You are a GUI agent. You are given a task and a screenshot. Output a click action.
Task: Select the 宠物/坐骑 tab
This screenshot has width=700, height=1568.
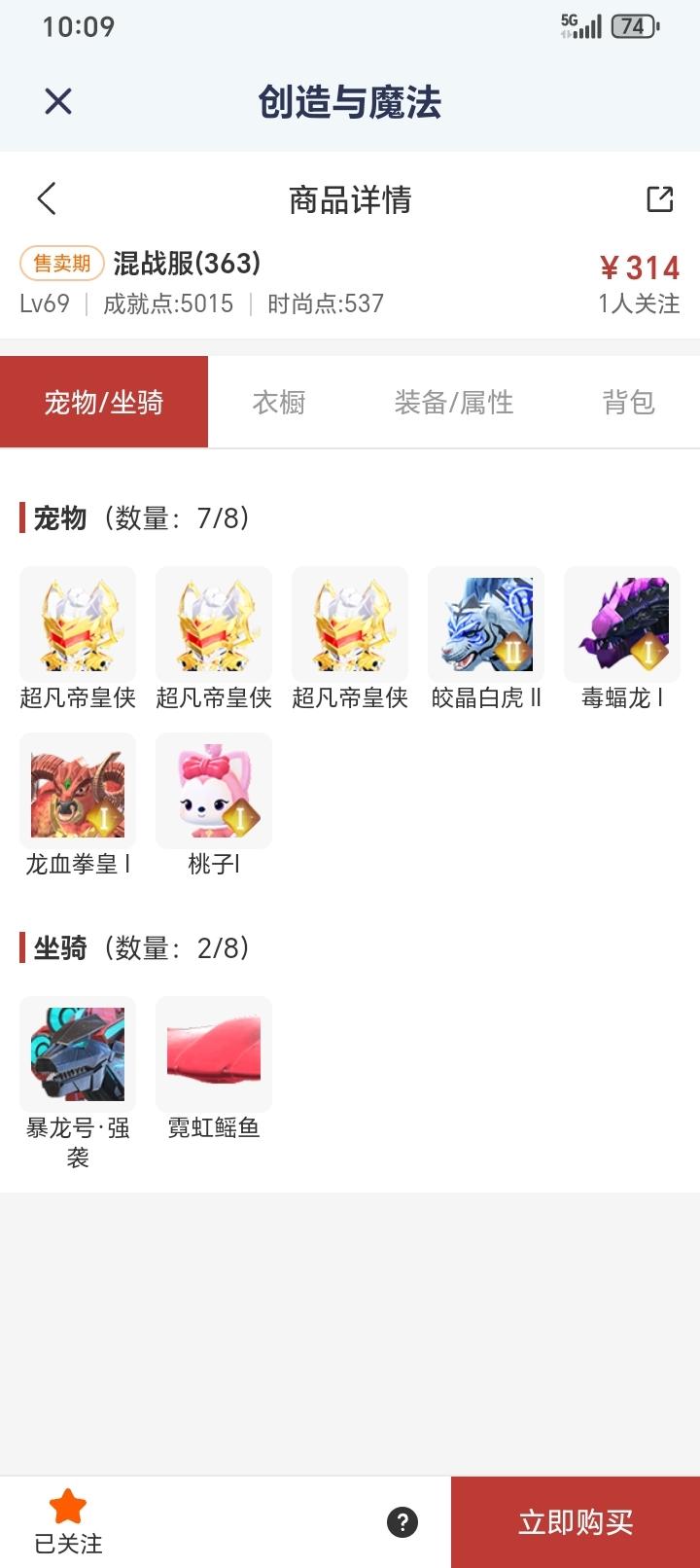(103, 402)
